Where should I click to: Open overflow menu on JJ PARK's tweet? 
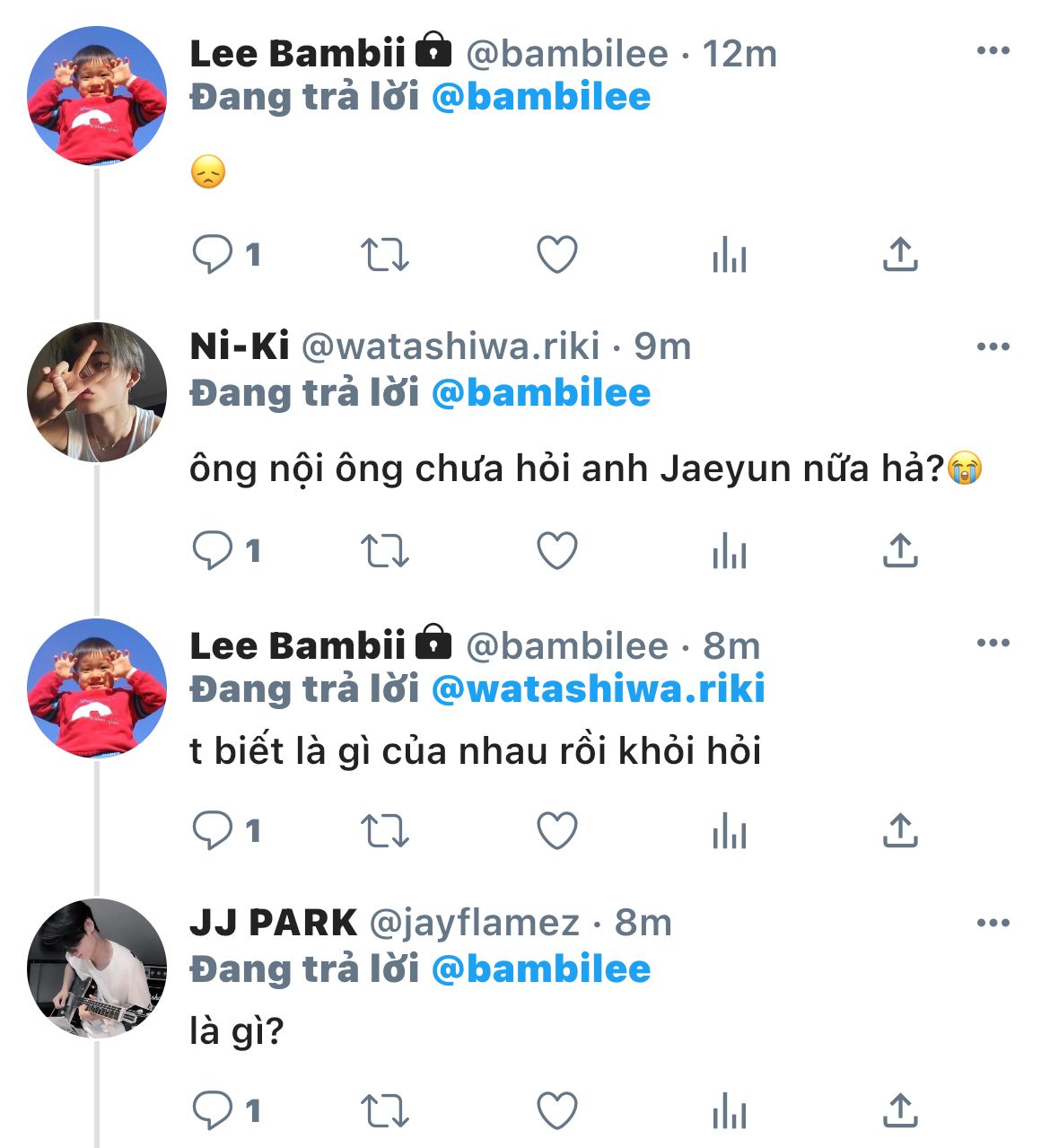tap(993, 924)
